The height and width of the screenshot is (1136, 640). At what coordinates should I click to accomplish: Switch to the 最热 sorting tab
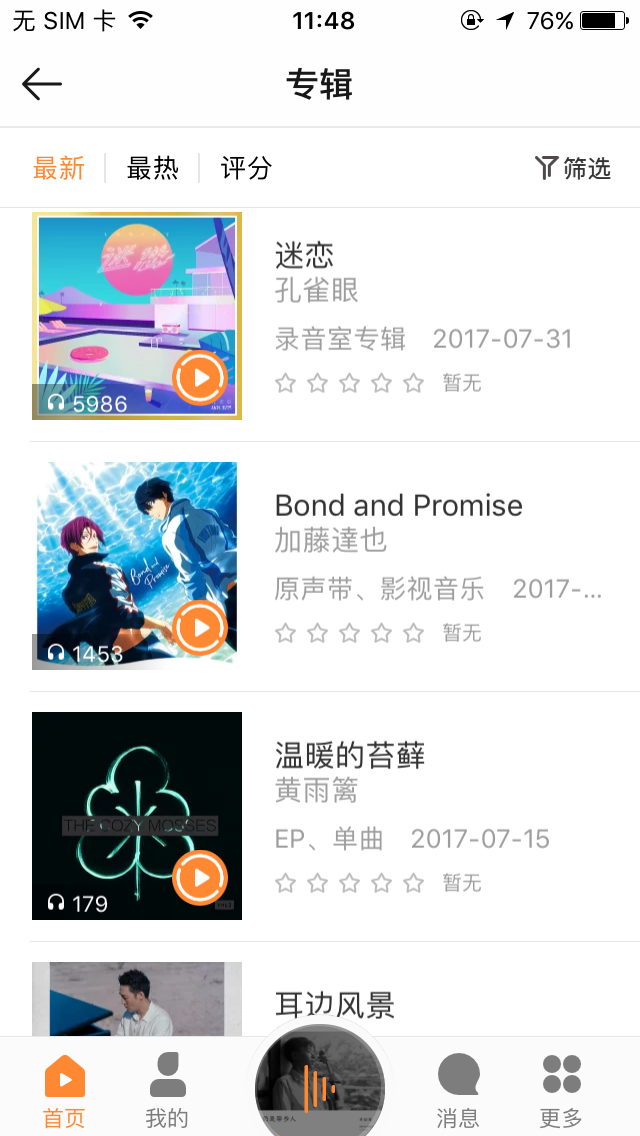(152, 168)
